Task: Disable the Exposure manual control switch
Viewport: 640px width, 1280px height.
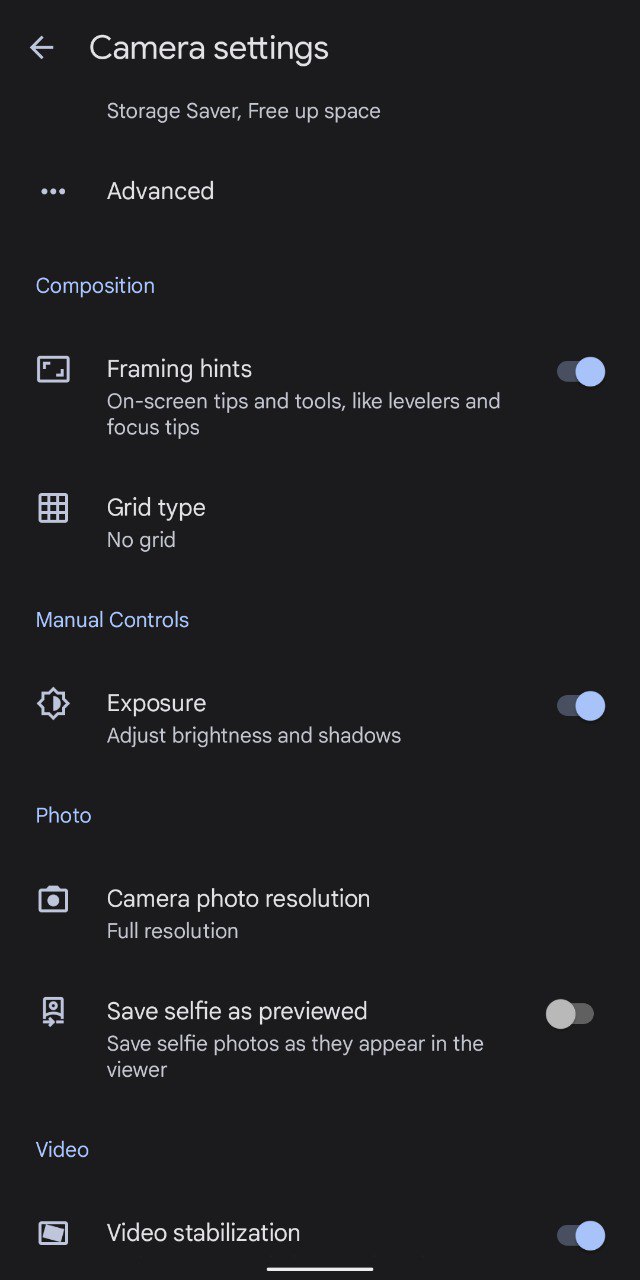Action: click(x=581, y=706)
